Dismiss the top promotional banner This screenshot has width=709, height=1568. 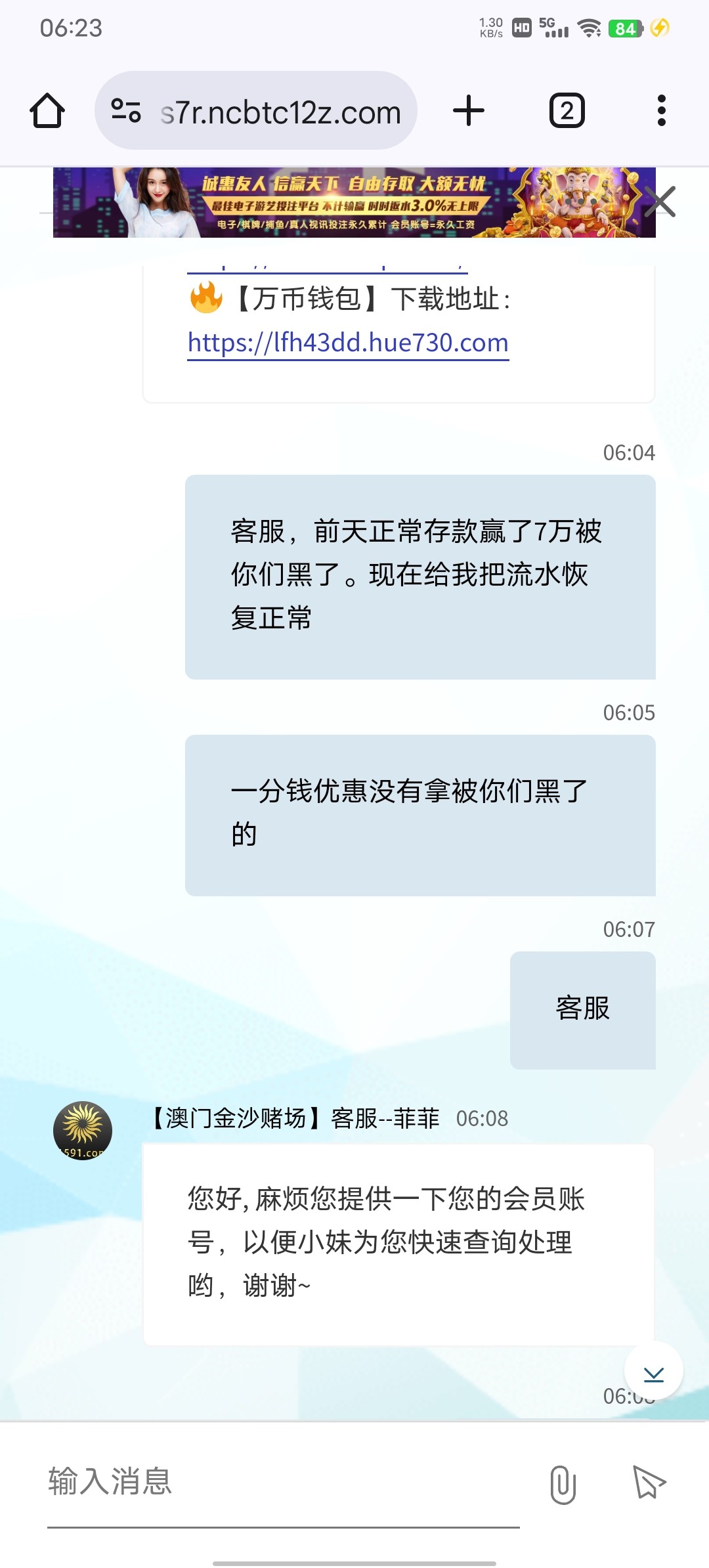pyautogui.click(x=660, y=201)
